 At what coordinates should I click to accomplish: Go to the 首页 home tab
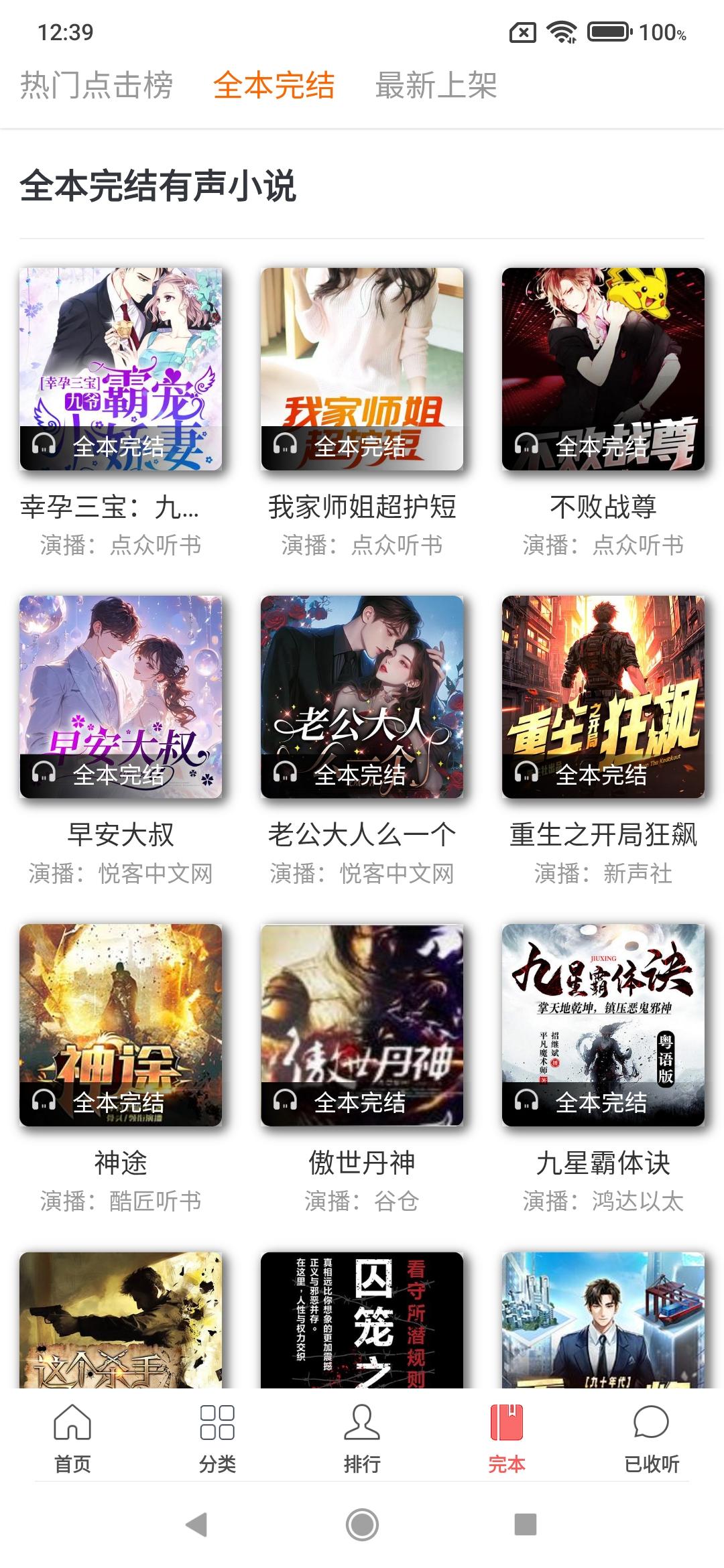click(72, 1438)
